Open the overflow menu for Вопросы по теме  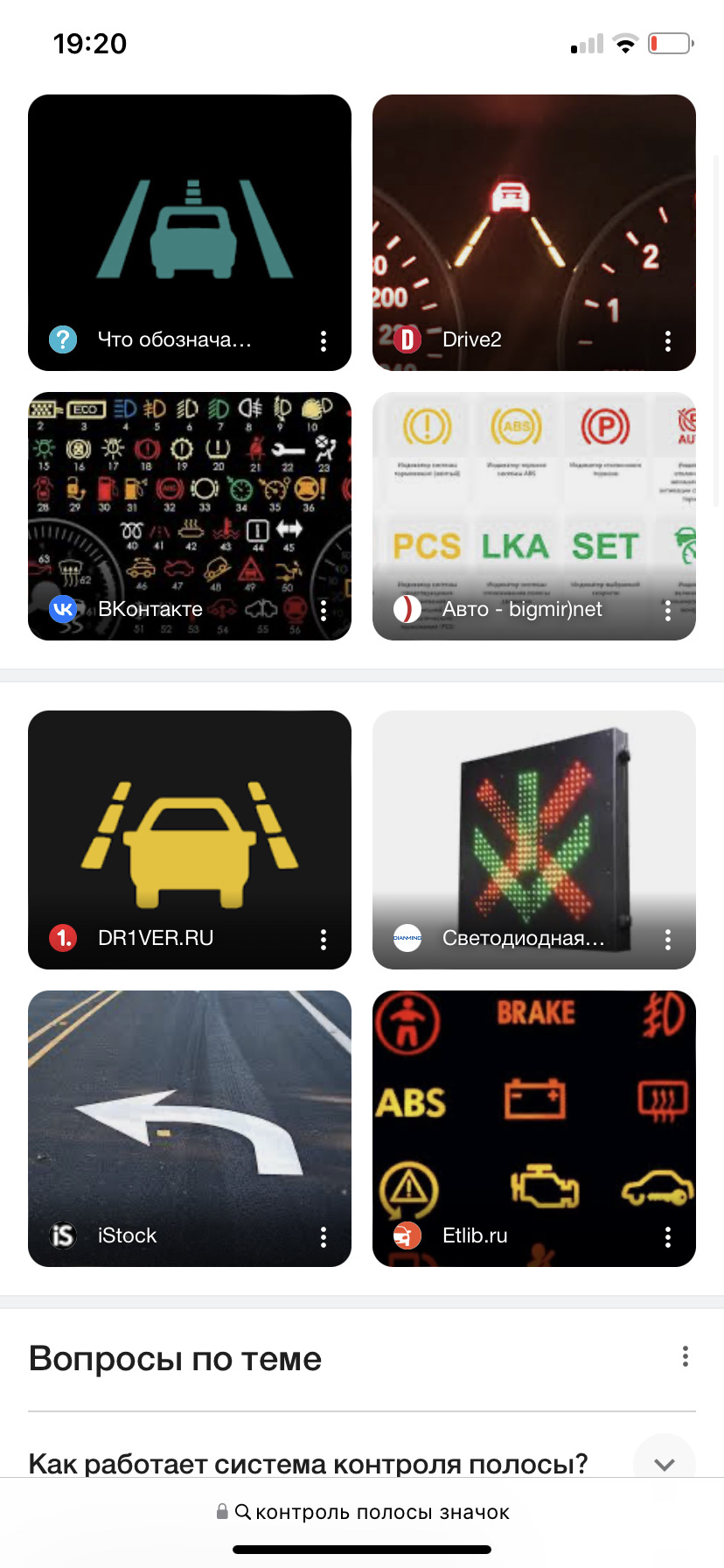pos(685,1357)
